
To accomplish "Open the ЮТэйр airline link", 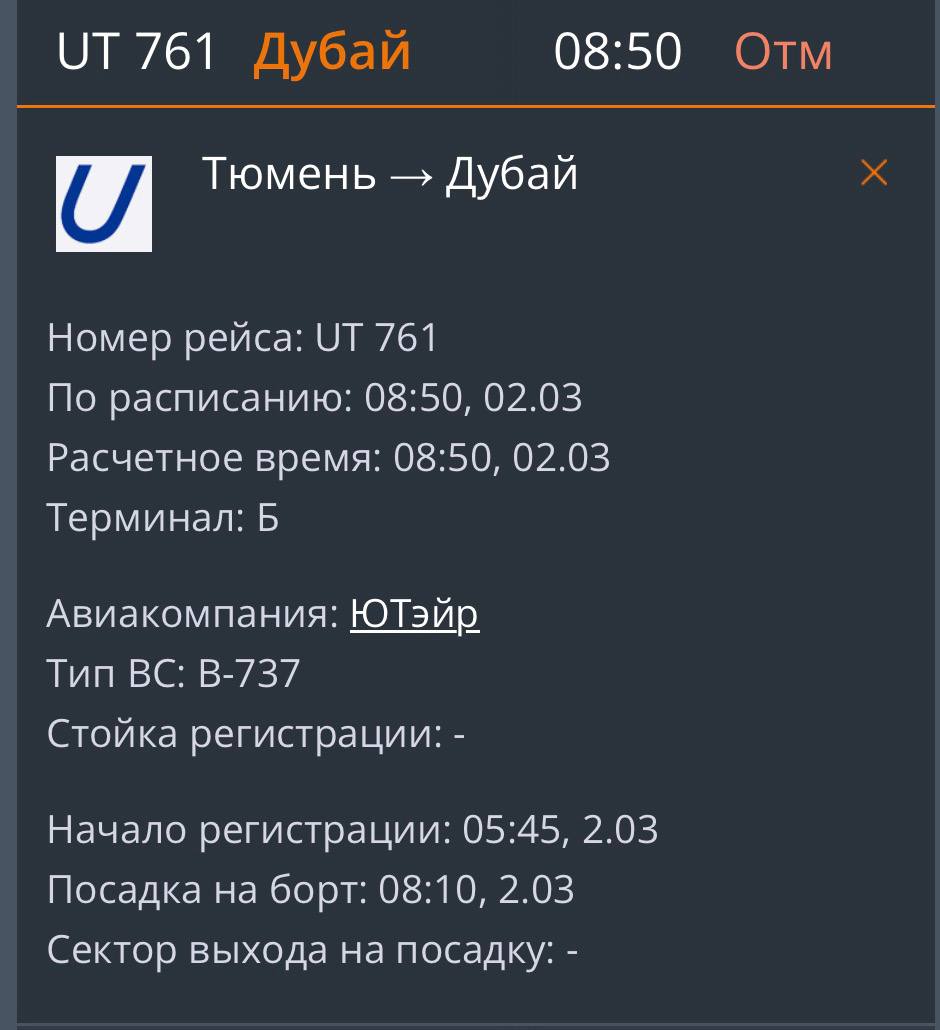I will pyautogui.click(x=414, y=614).
